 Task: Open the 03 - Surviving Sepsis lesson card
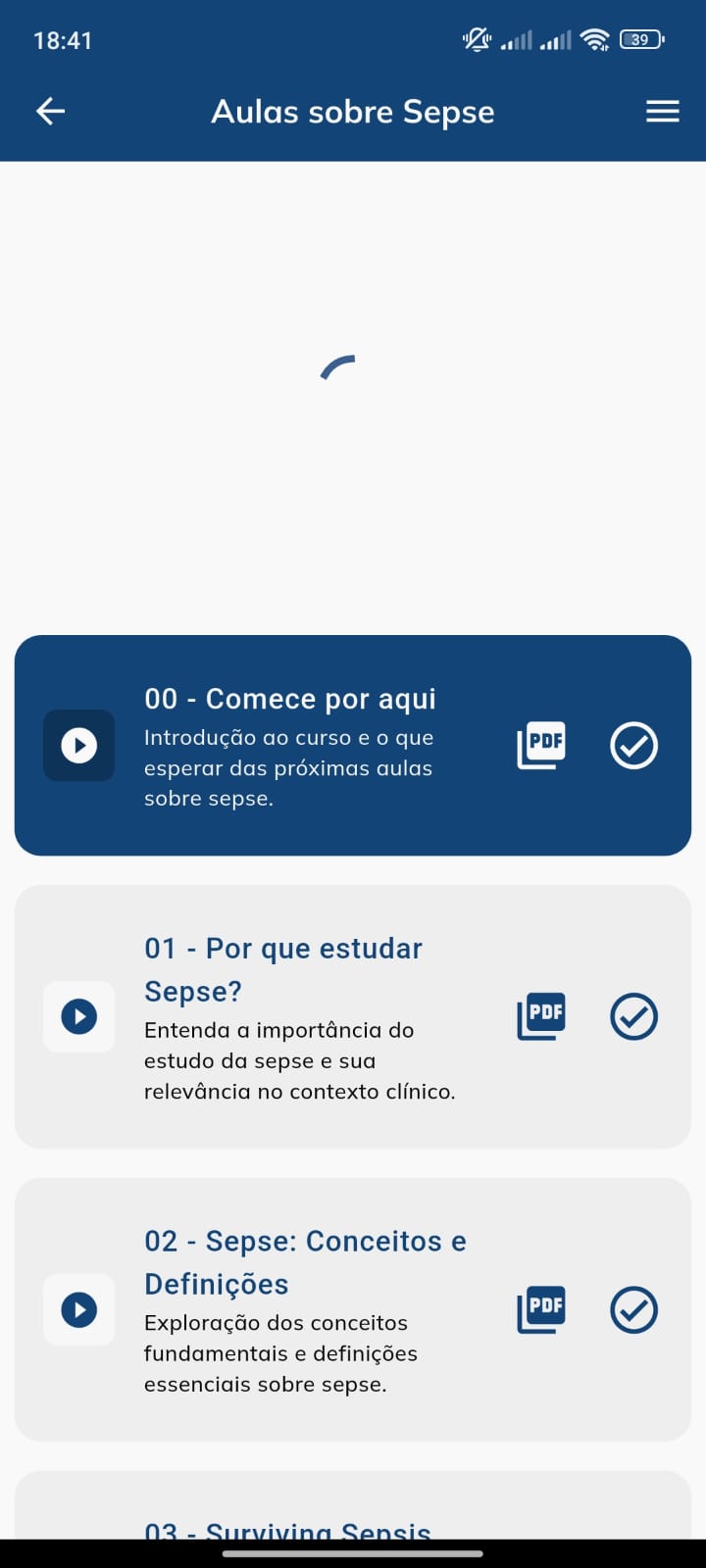pyautogui.click(x=353, y=1504)
